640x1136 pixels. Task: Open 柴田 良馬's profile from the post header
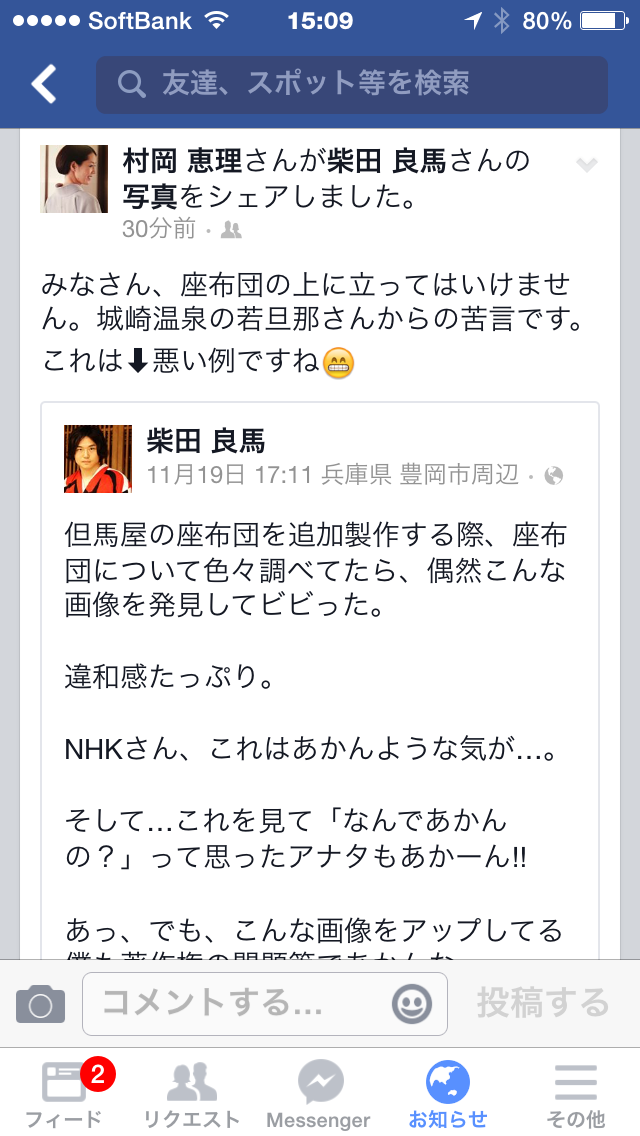coord(388,162)
